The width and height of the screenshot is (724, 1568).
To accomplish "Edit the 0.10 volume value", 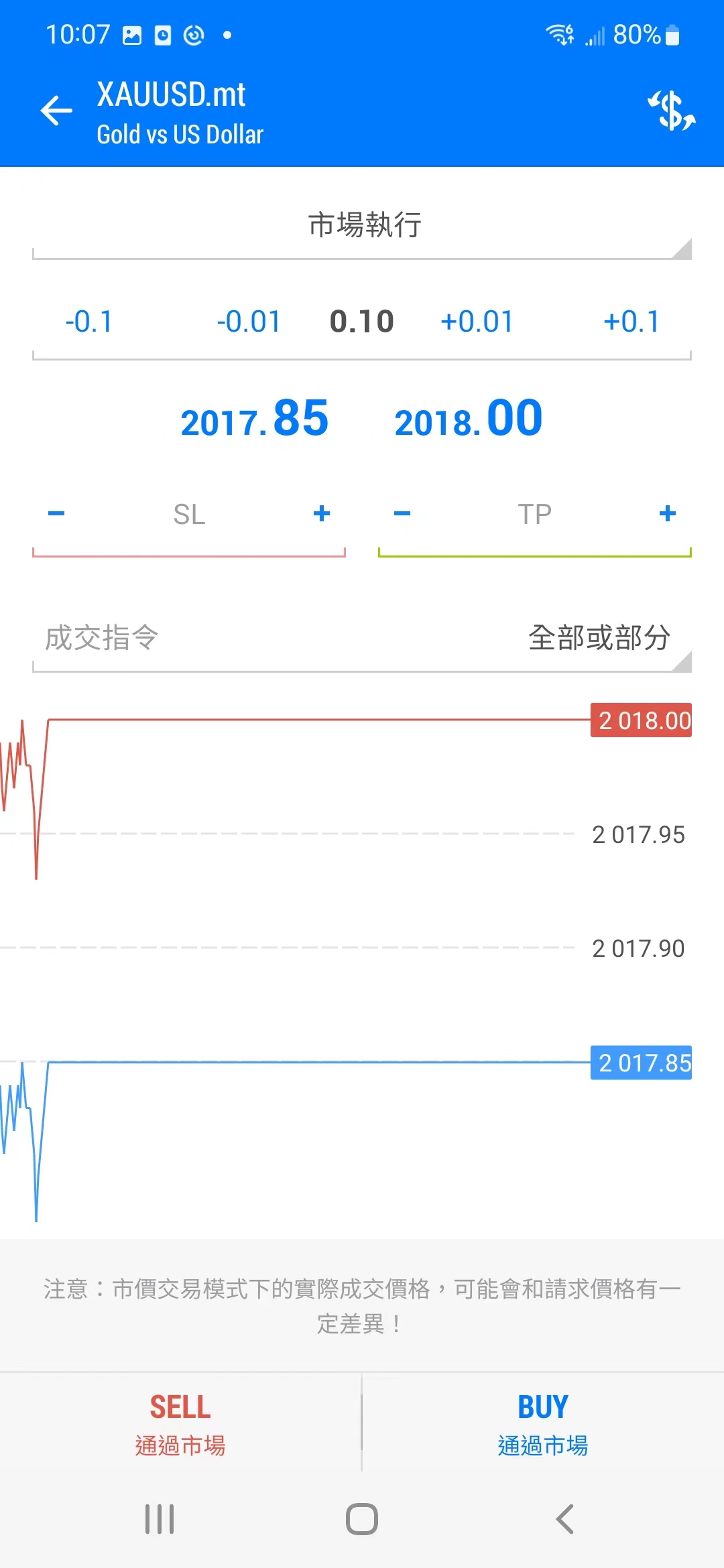I will pos(362,322).
